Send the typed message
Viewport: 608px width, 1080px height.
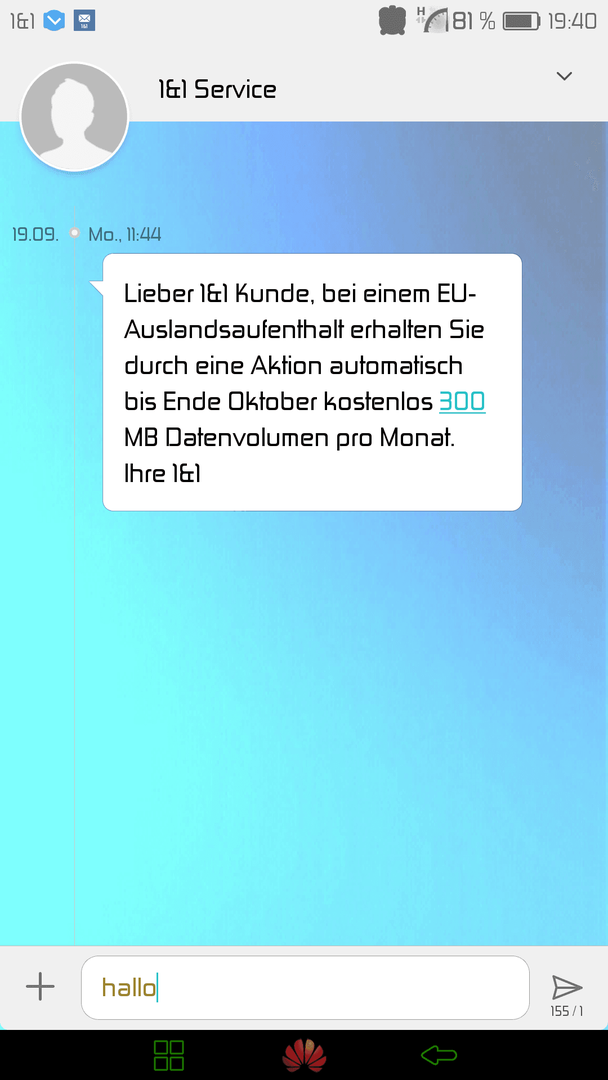coord(567,987)
